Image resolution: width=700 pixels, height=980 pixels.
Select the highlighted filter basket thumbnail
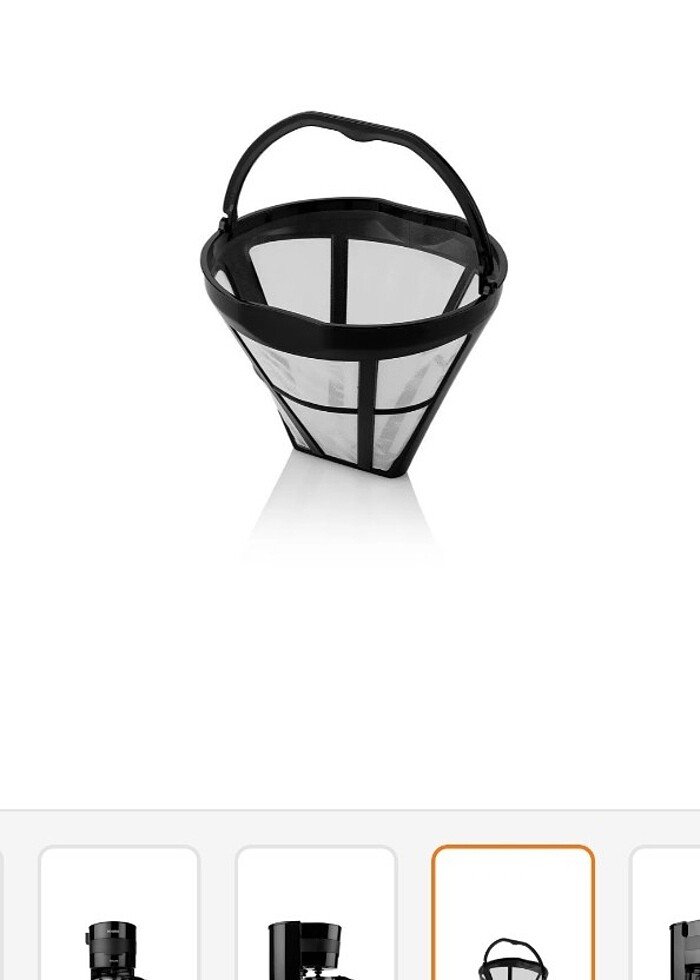point(513,915)
